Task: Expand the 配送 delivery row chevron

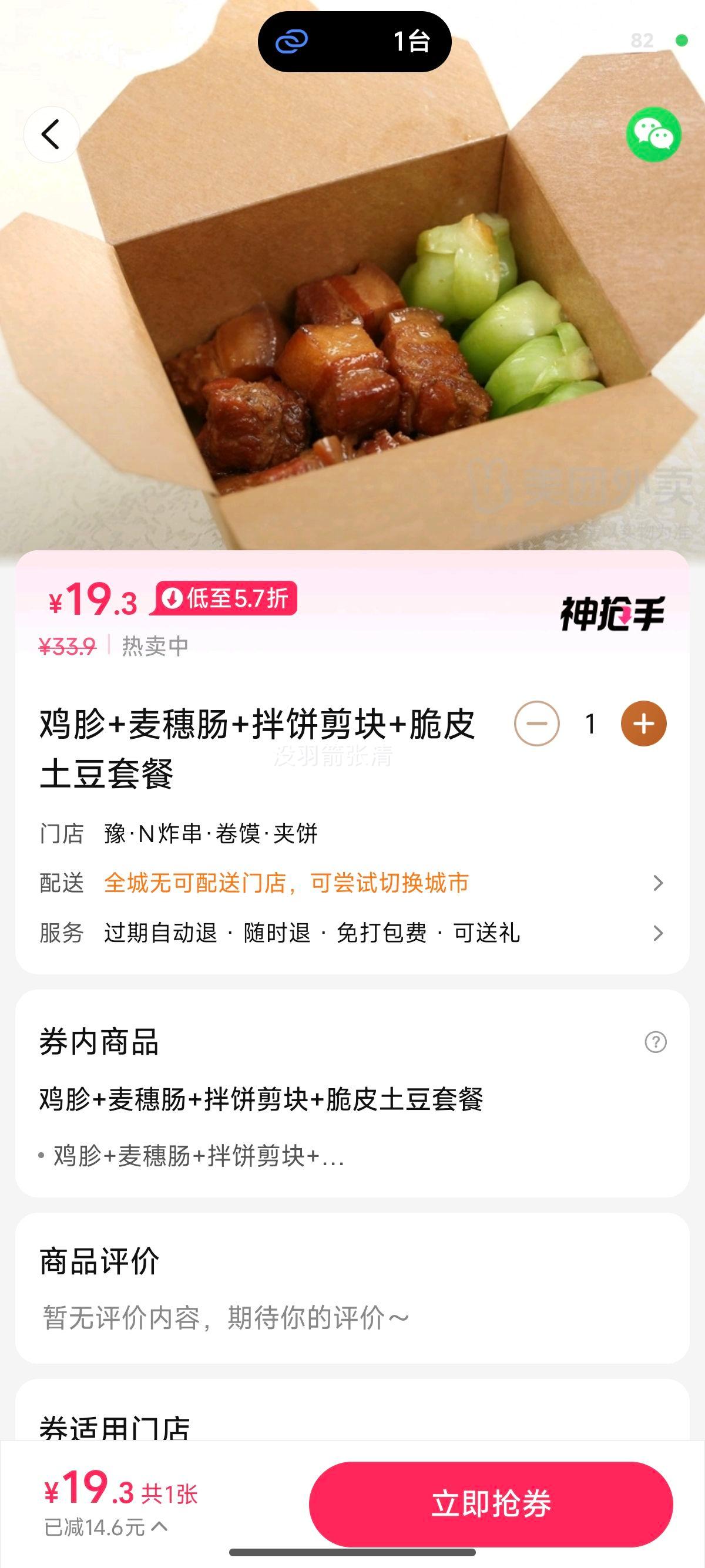Action: [x=659, y=884]
